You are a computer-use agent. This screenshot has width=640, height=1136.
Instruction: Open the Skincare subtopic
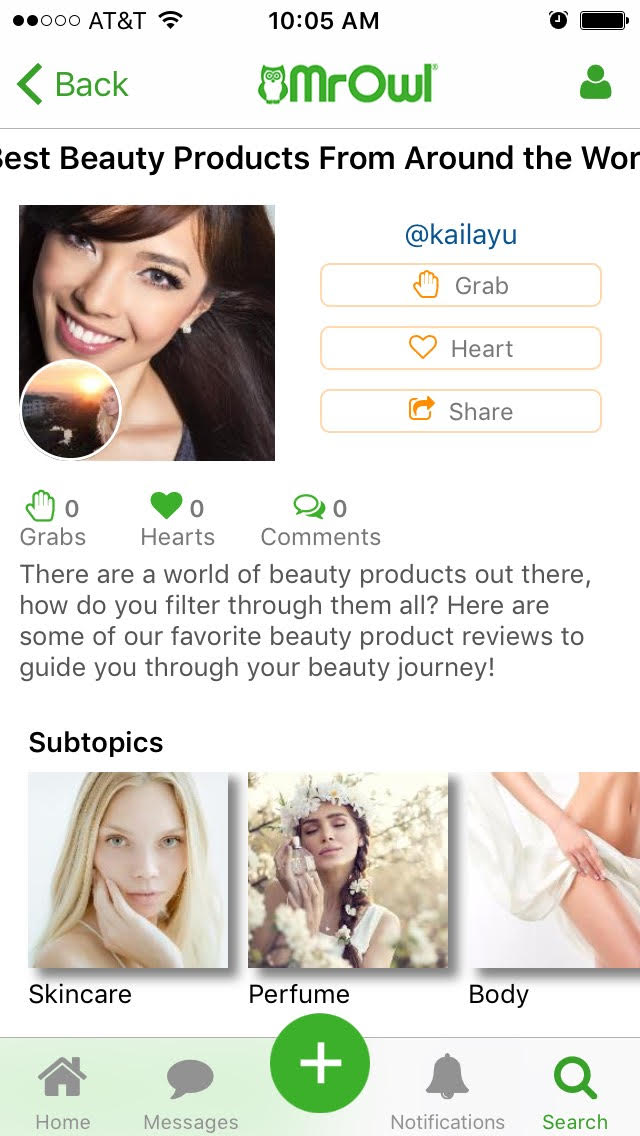click(128, 870)
